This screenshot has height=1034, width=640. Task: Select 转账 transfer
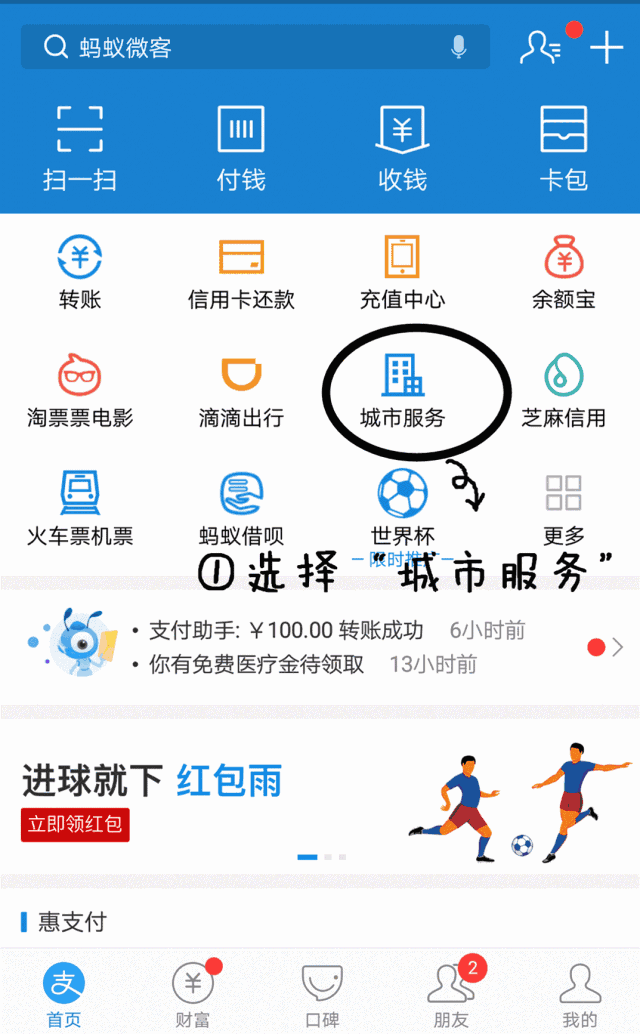(80, 272)
